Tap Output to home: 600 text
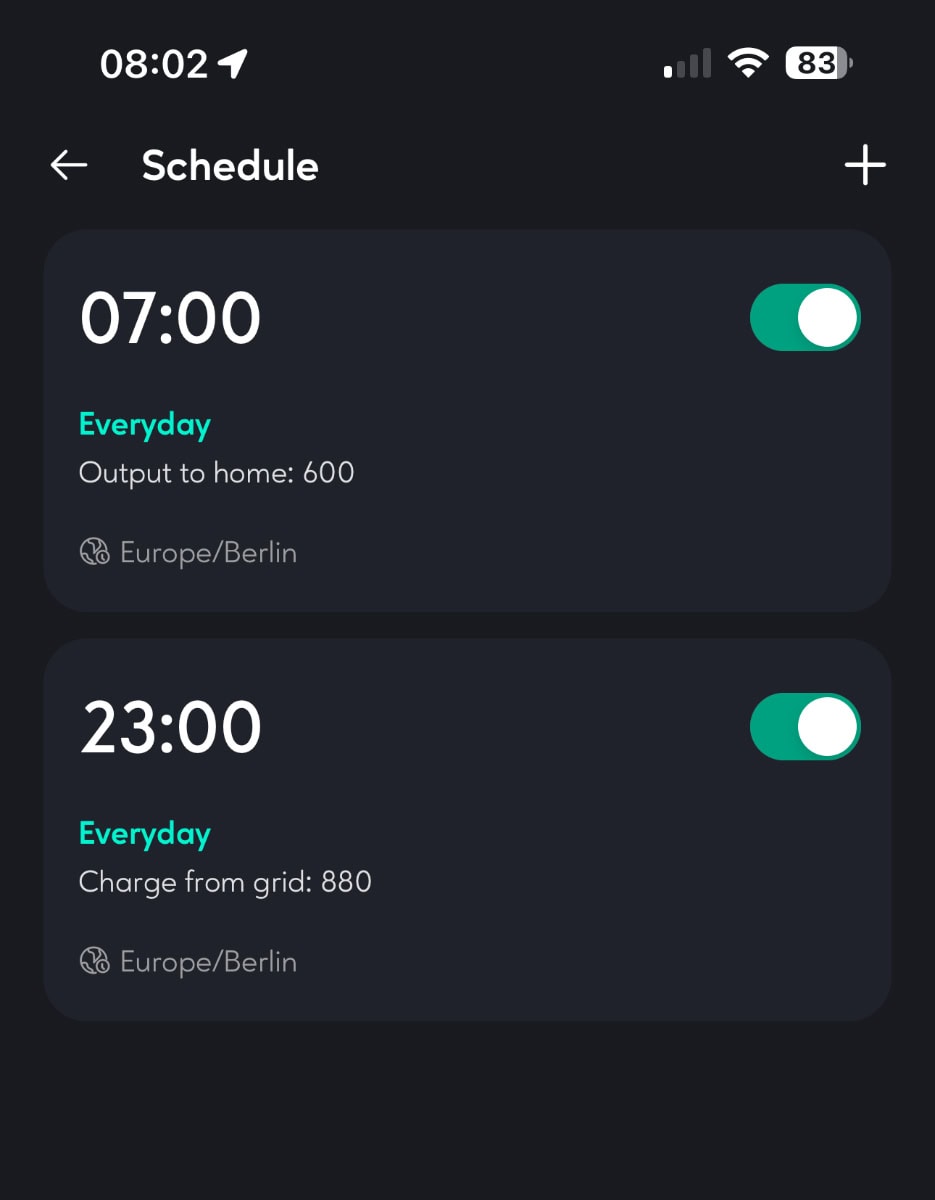 click(216, 472)
